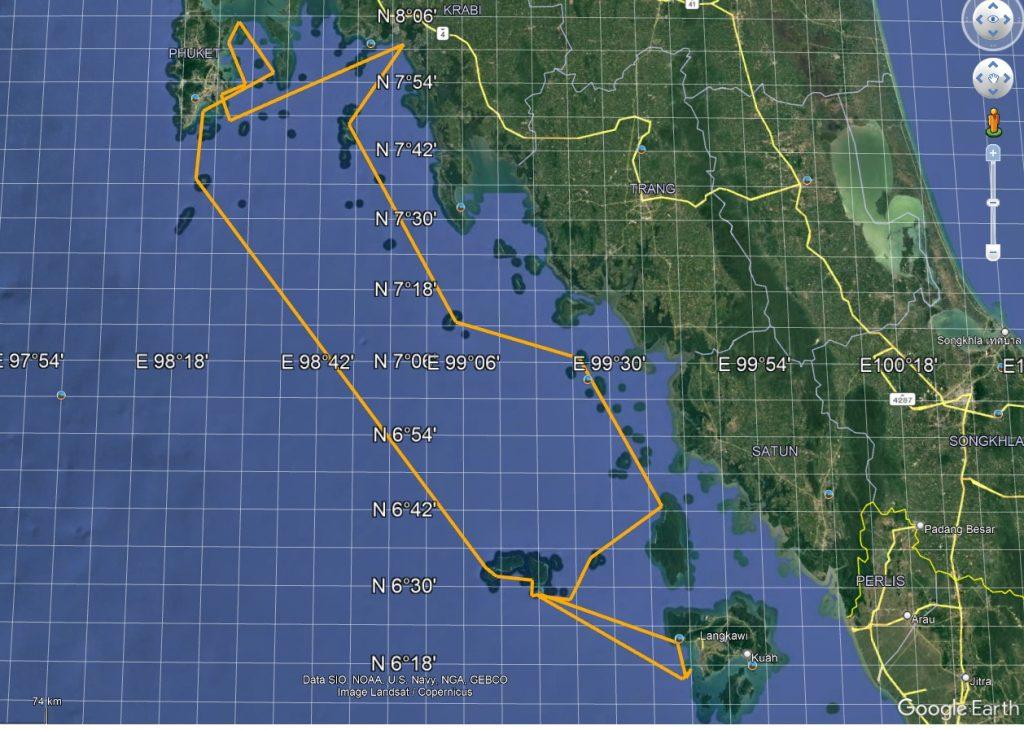Tap the look-around eye joystick's up arrow
The width and height of the screenshot is (1024, 730).
[993, 4]
